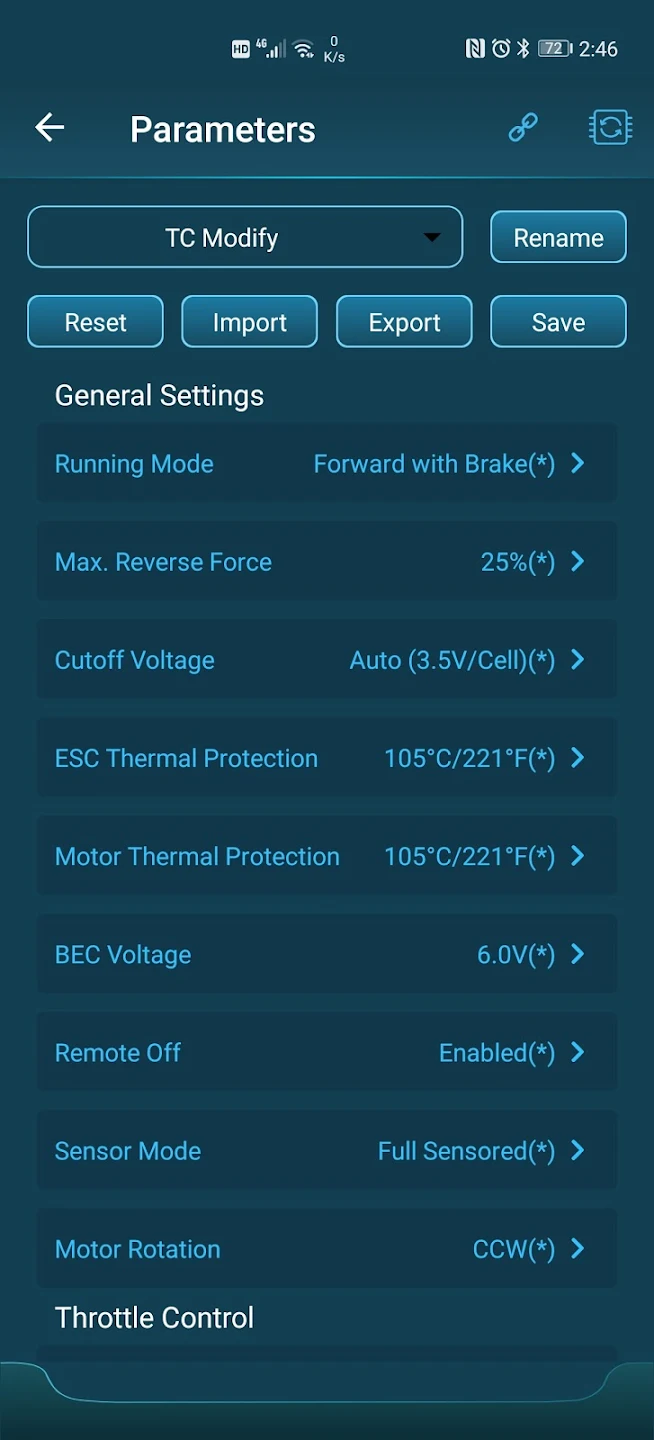Open the Cutoff Voltage setting
654x1440 pixels.
pos(326,659)
